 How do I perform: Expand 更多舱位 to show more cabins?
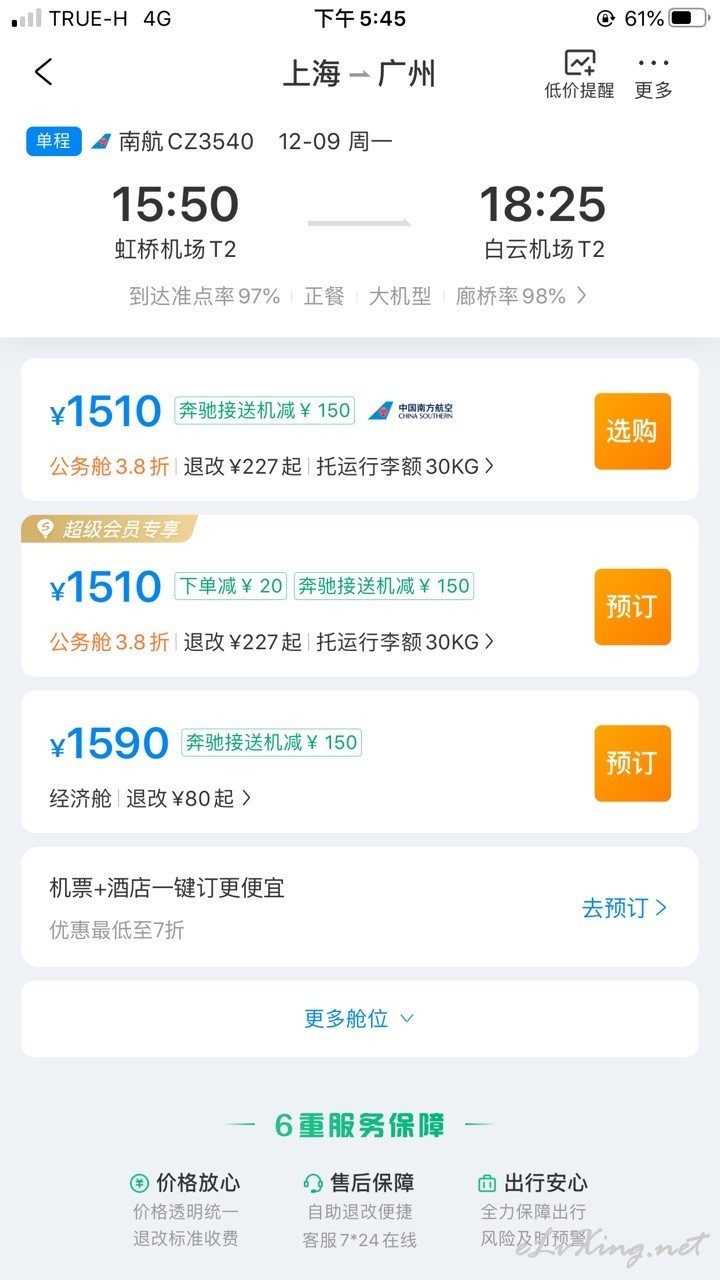pos(359,1018)
